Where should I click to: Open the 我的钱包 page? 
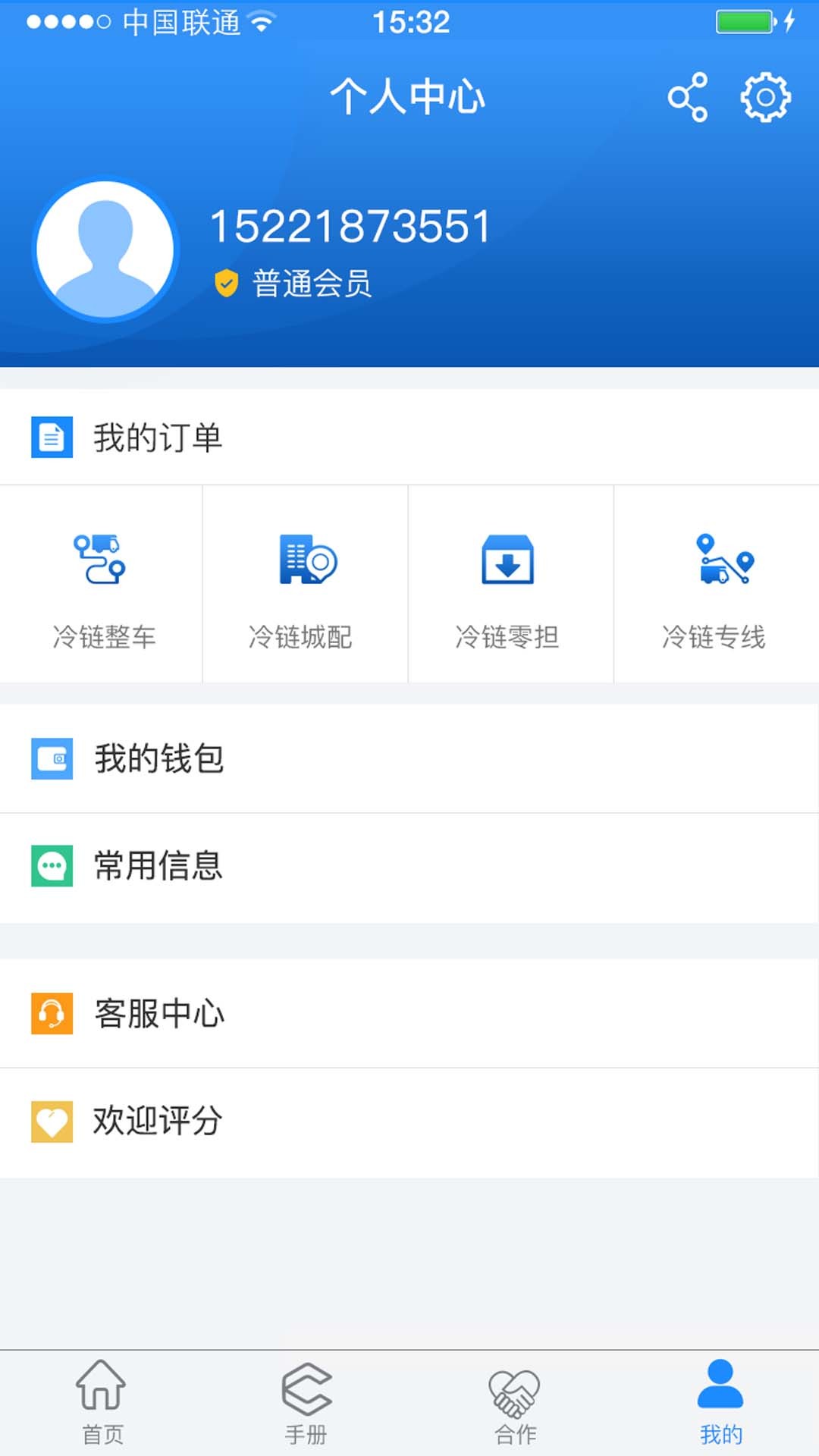point(157,758)
